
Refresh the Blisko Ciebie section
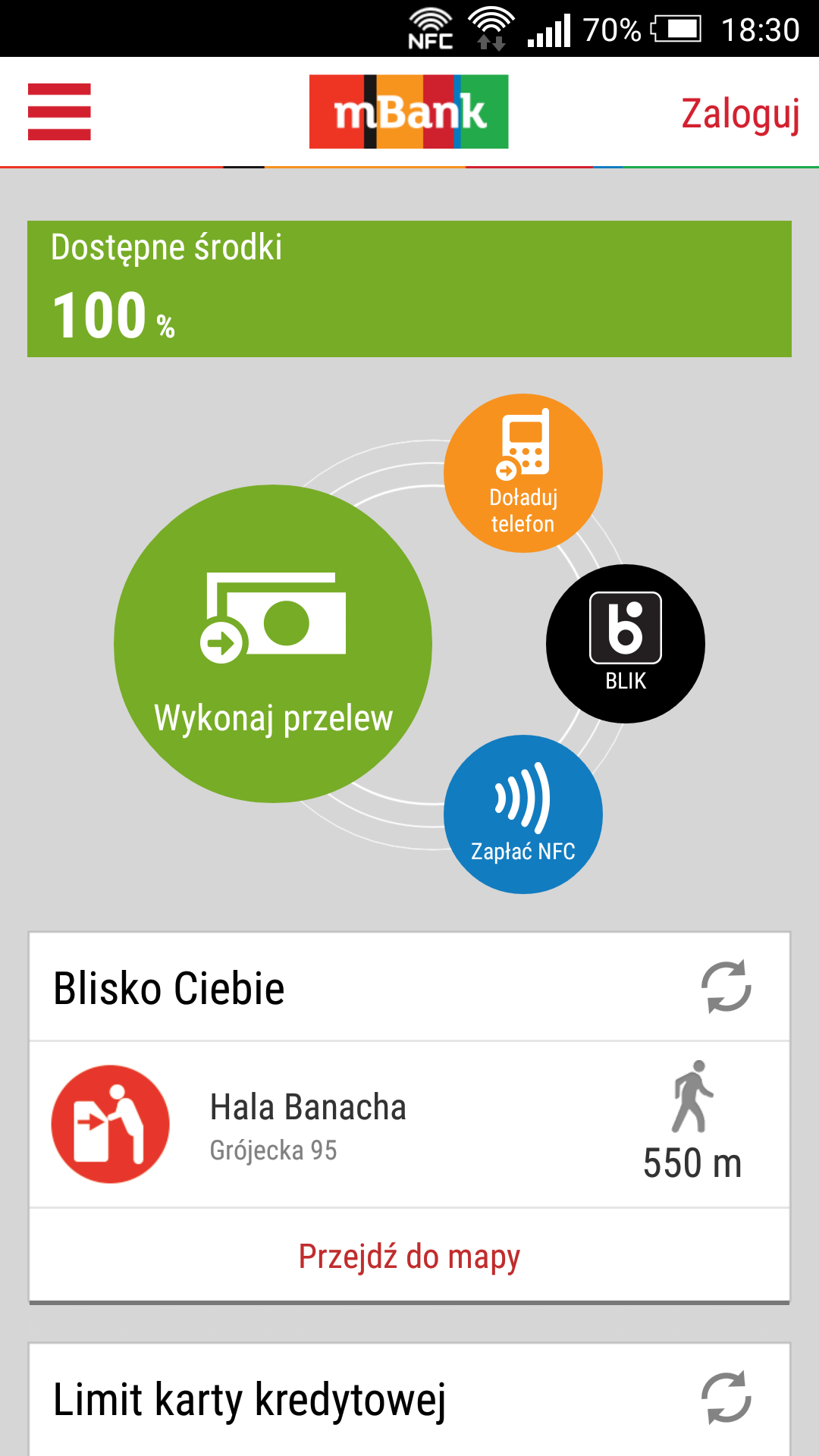pos(724,986)
